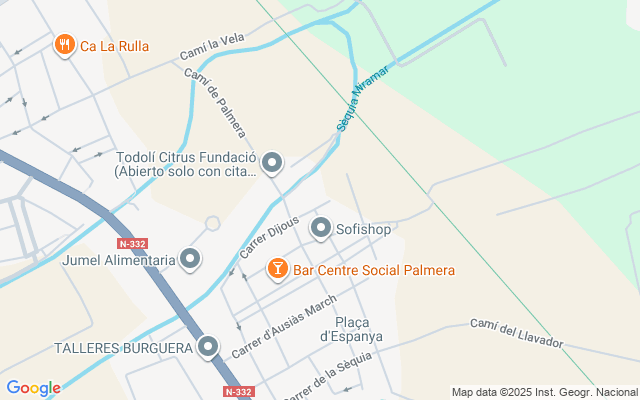
Task: Select the Jumel Alimentaria pin
Action: [x=191, y=260]
